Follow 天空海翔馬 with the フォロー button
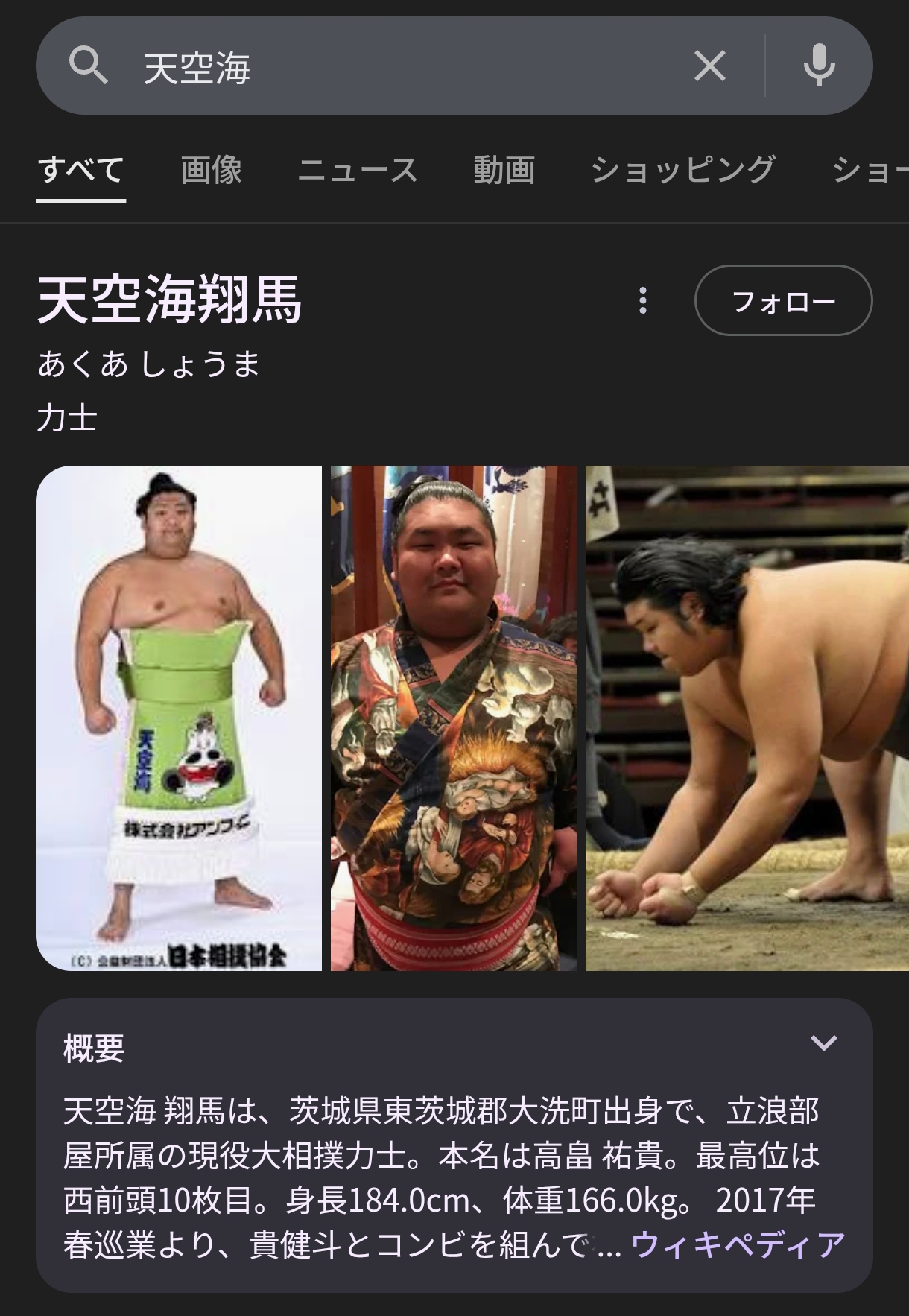 tap(783, 300)
